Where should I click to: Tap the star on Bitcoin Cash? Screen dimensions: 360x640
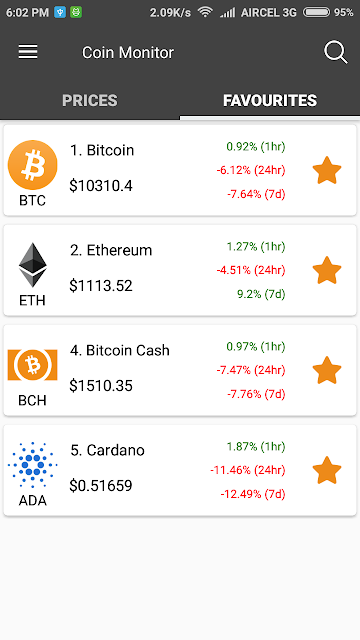coord(327,370)
